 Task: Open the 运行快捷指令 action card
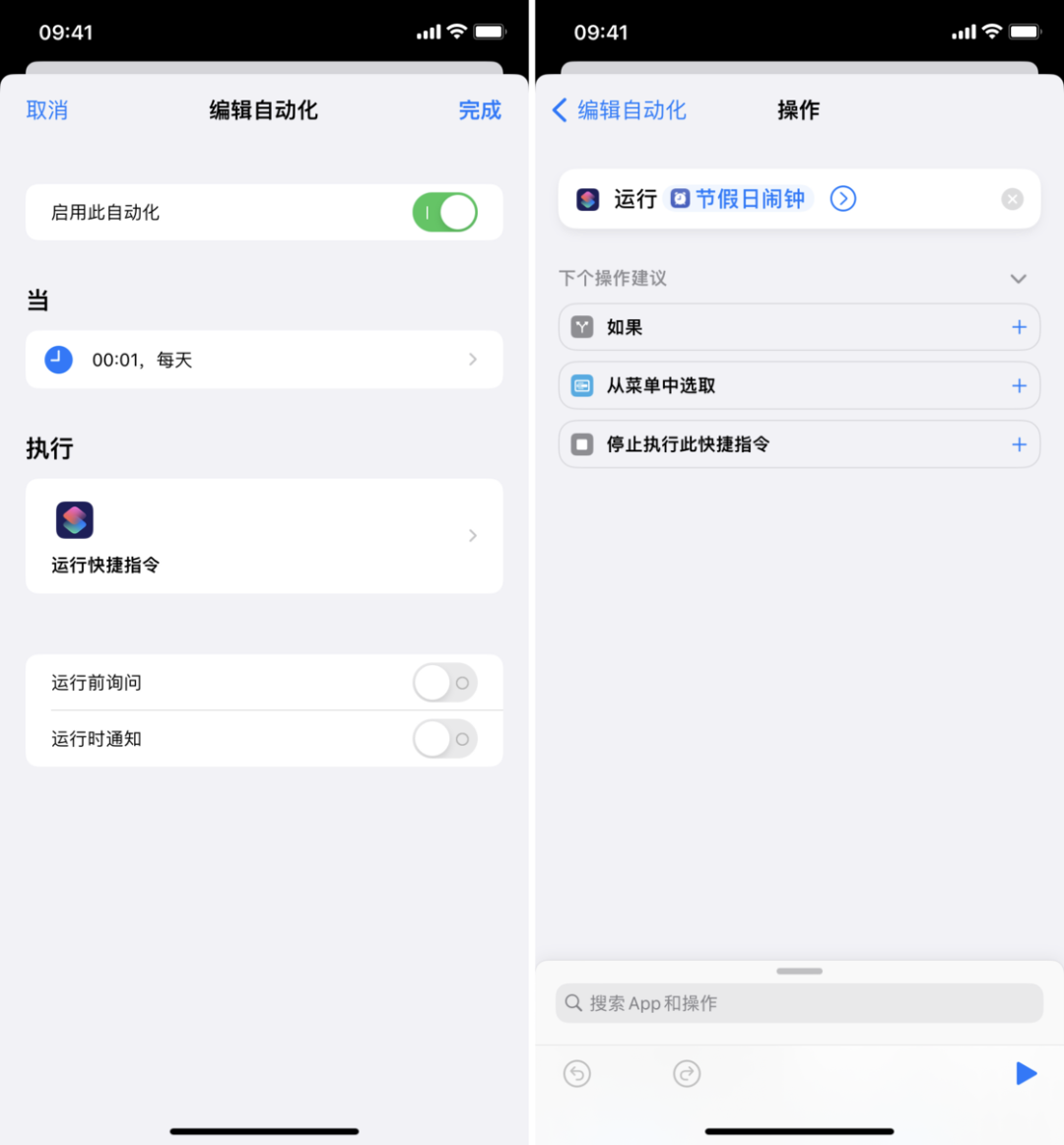[264, 536]
